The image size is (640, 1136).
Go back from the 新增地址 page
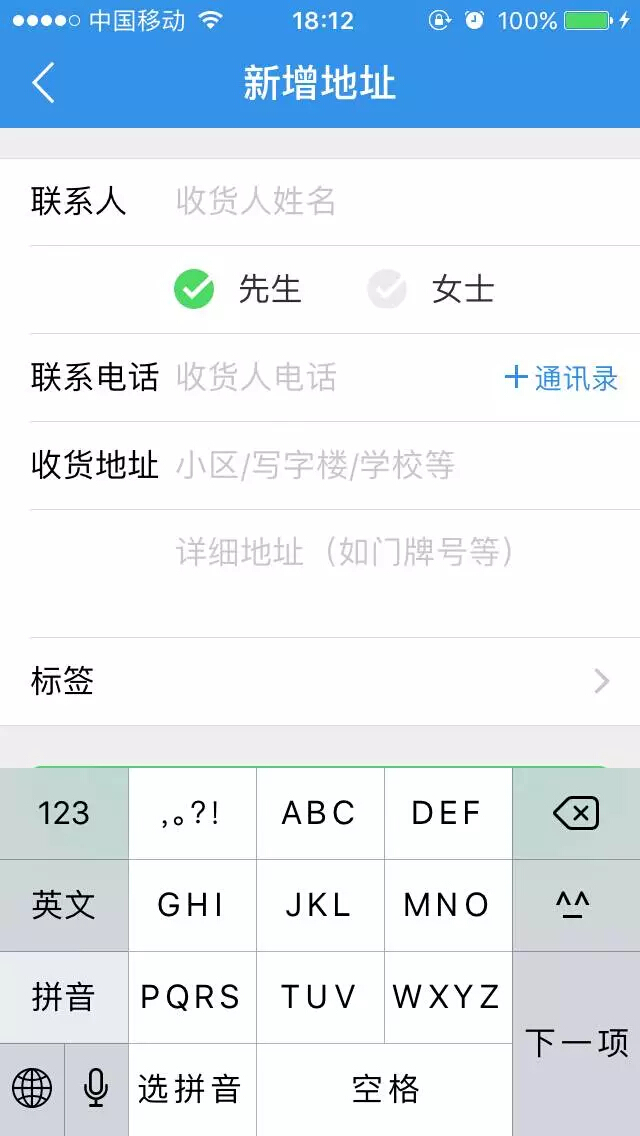[x=43, y=83]
